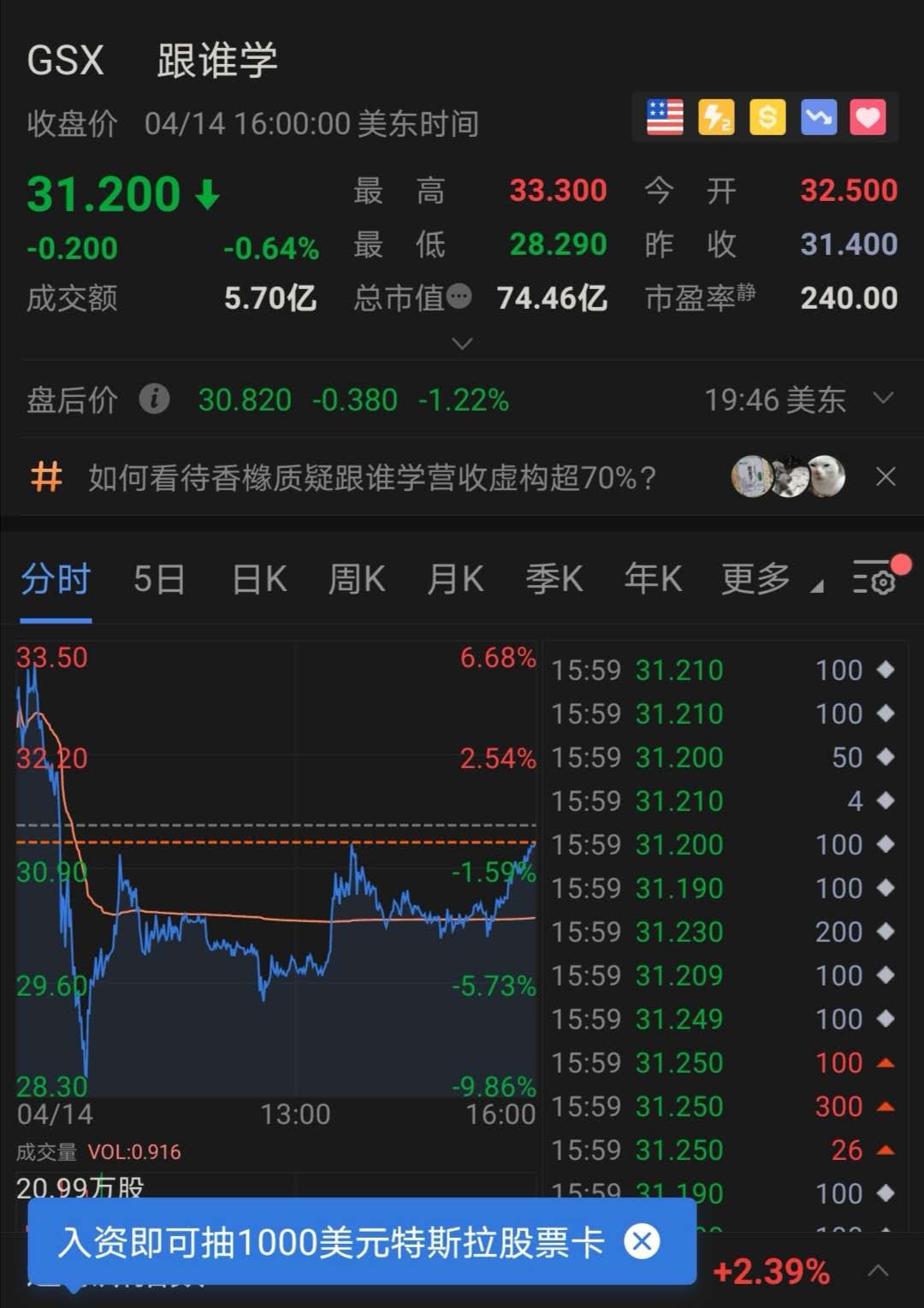This screenshot has height=1308, width=924.
Task: Tap the pink heart icon
Action: click(868, 117)
